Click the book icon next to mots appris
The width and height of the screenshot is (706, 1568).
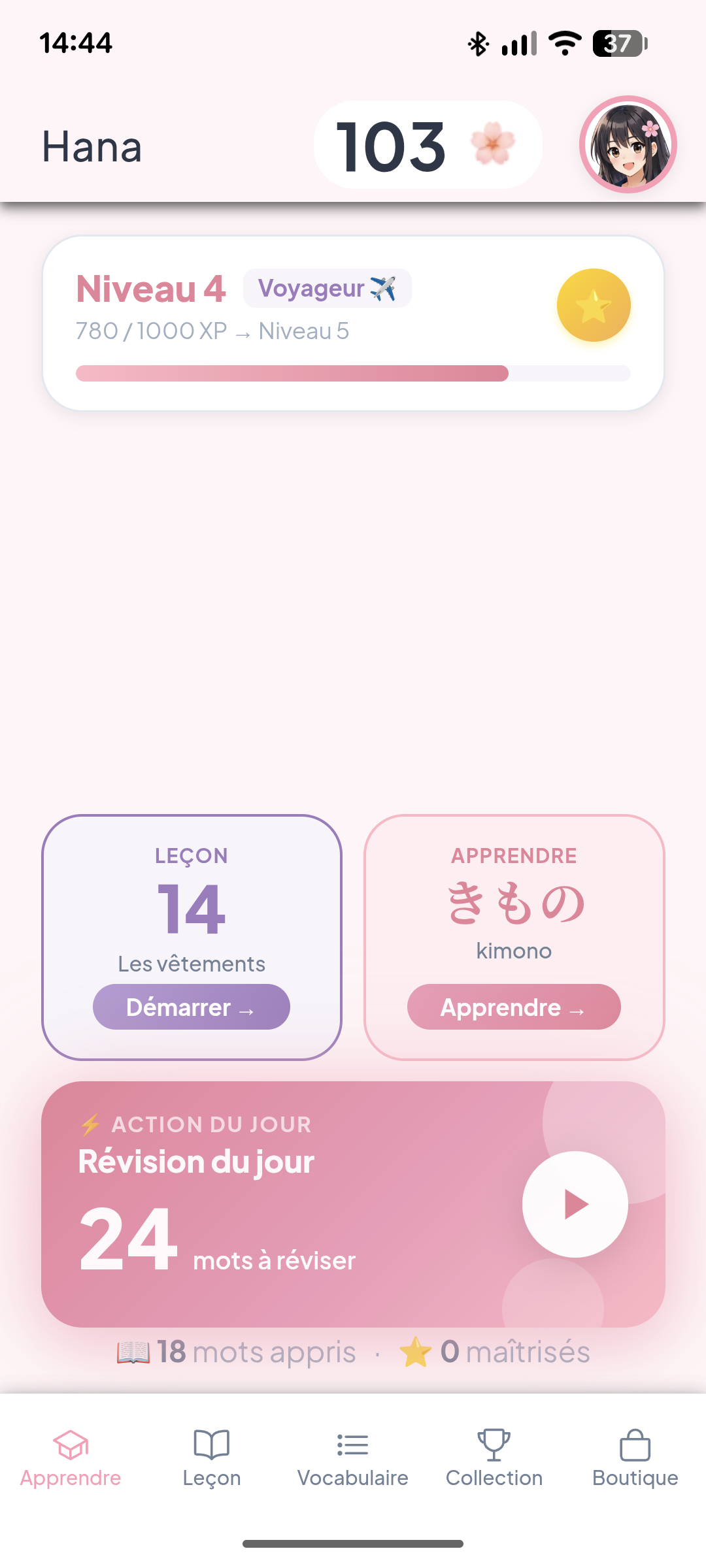pyautogui.click(x=133, y=1352)
